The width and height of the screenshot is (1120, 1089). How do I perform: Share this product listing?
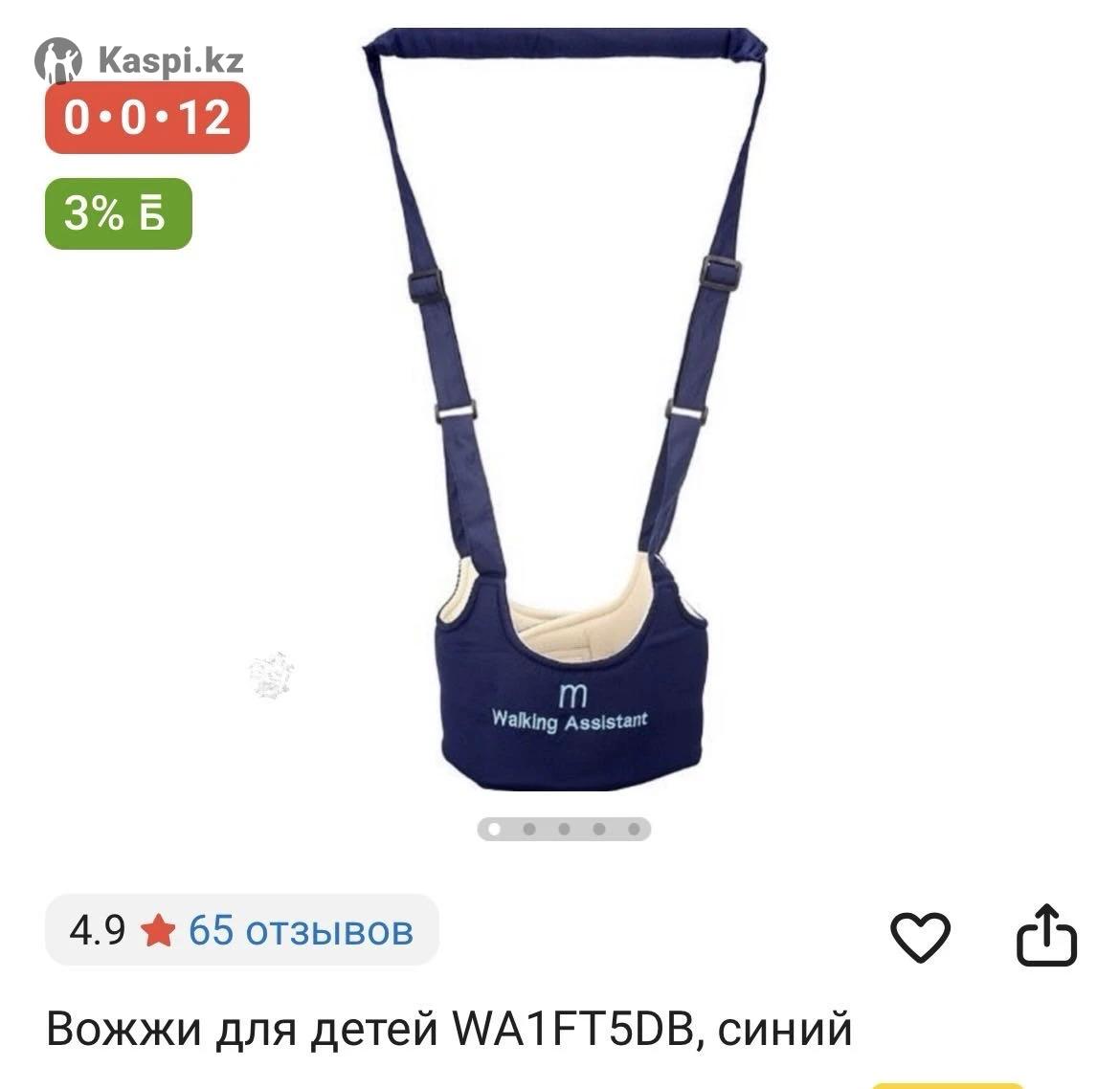point(1045,933)
